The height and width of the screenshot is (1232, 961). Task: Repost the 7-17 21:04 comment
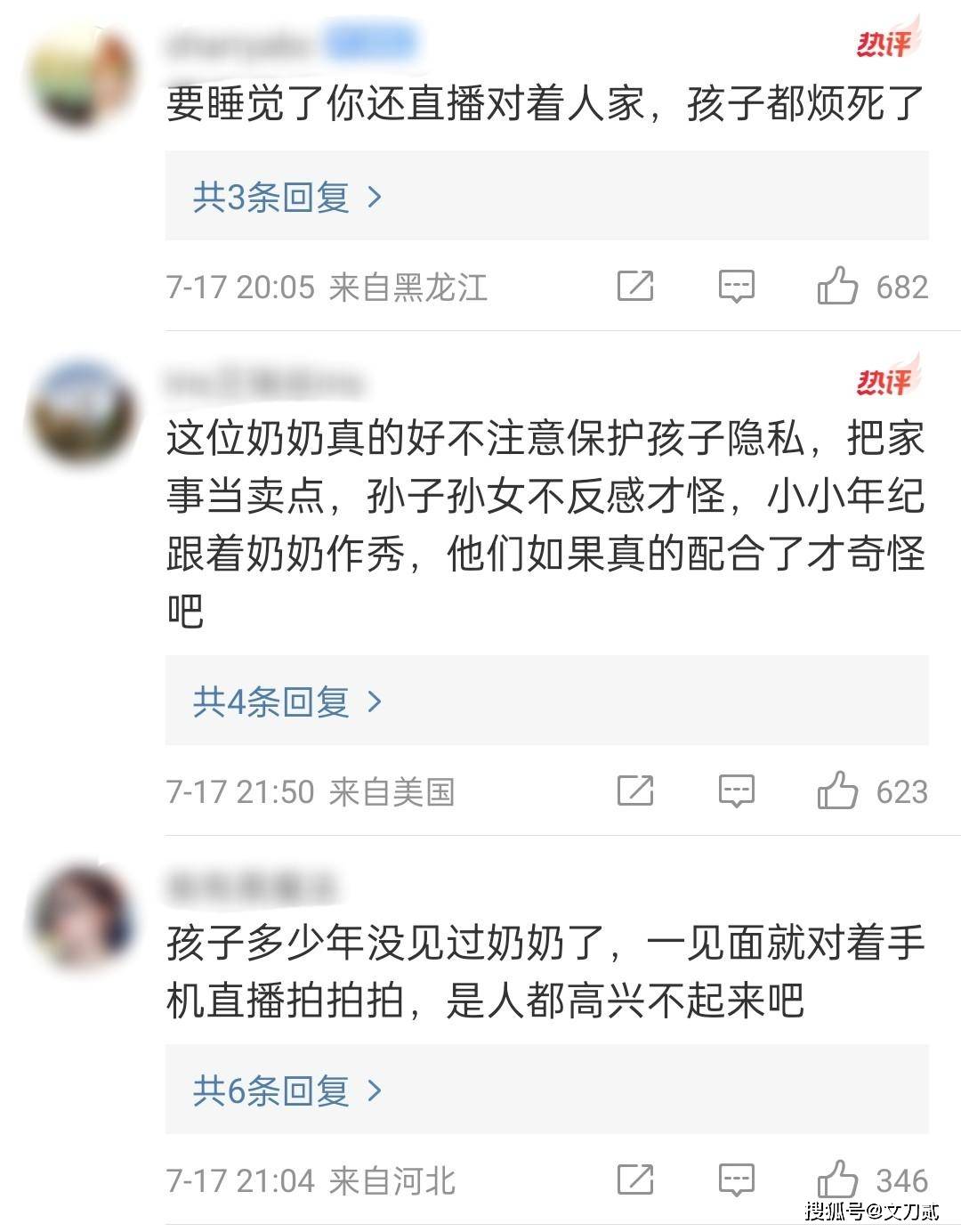pyautogui.click(x=635, y=1179)
